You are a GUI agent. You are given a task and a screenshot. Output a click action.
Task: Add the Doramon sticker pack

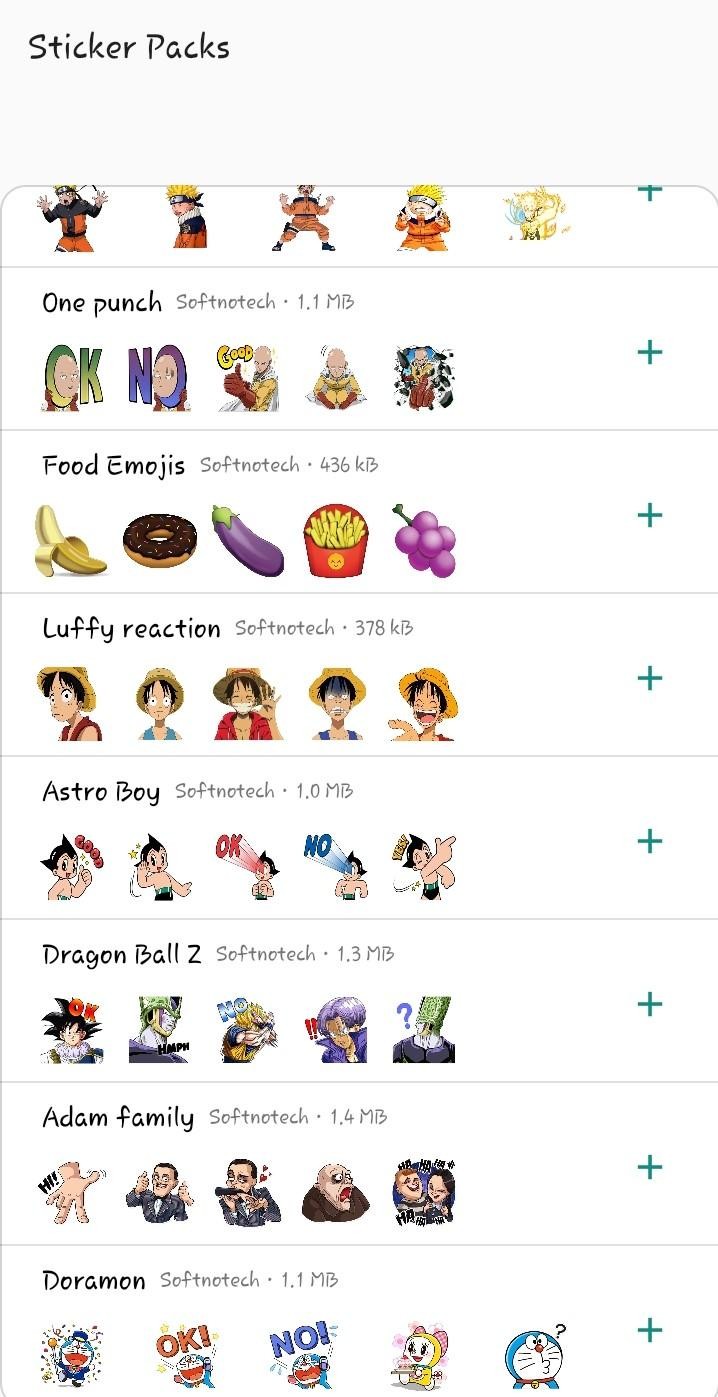tap(650, 1330)
